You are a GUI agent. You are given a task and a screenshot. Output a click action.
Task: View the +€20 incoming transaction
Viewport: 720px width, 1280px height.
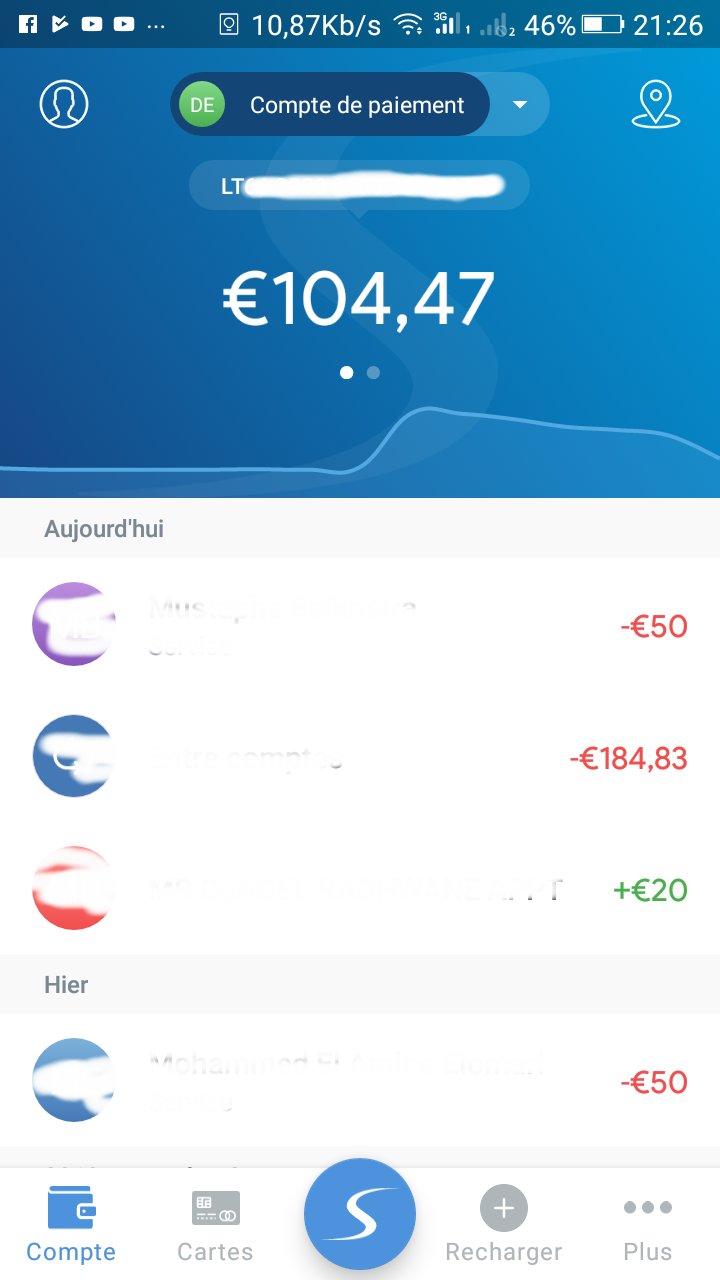coord(360,888)
